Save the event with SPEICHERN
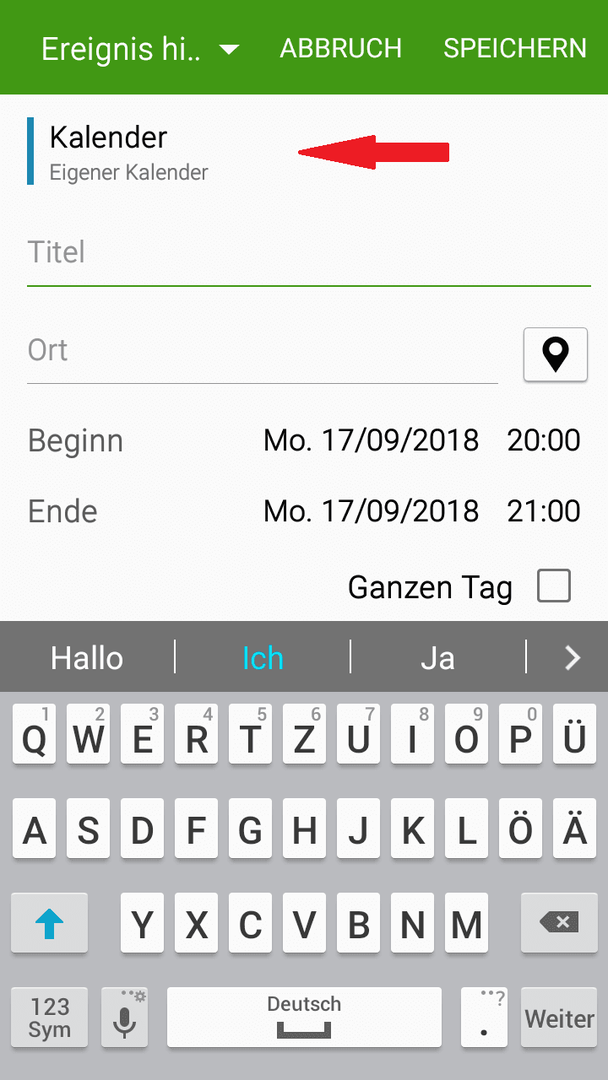 pyautogui.click(x=515, y=49)
